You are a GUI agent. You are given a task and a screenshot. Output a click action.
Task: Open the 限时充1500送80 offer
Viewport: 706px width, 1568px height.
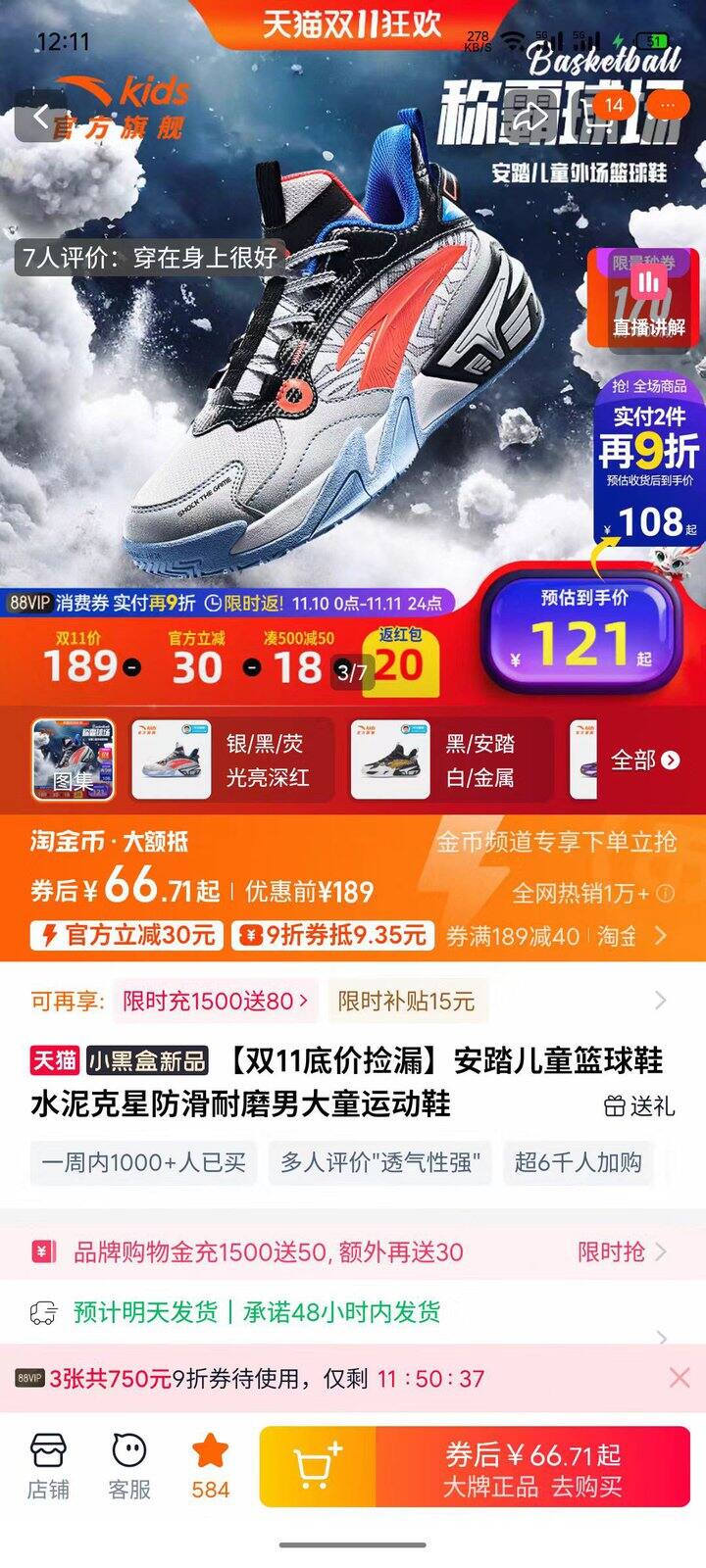pyautogui.click(x=216, y=1001)
